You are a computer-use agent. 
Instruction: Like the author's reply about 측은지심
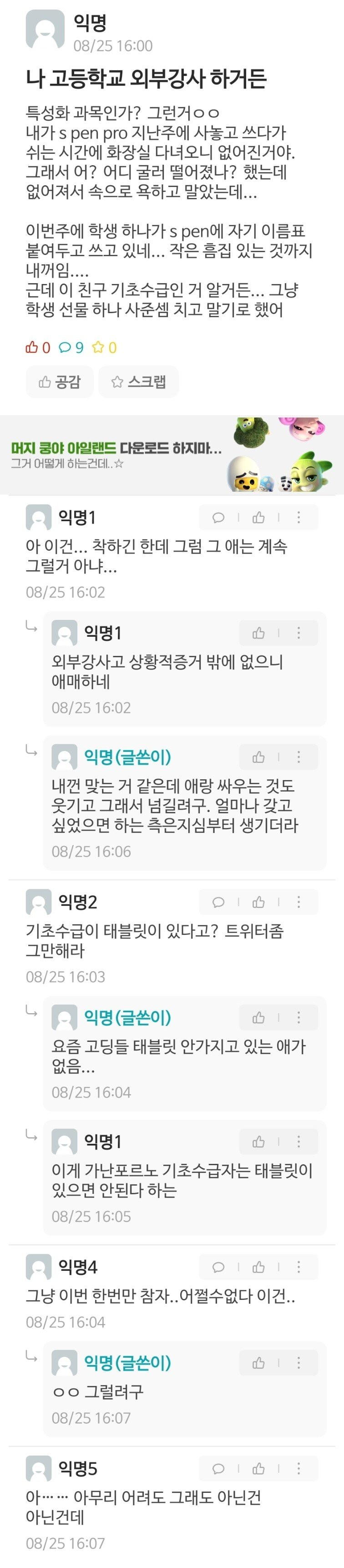258,756
